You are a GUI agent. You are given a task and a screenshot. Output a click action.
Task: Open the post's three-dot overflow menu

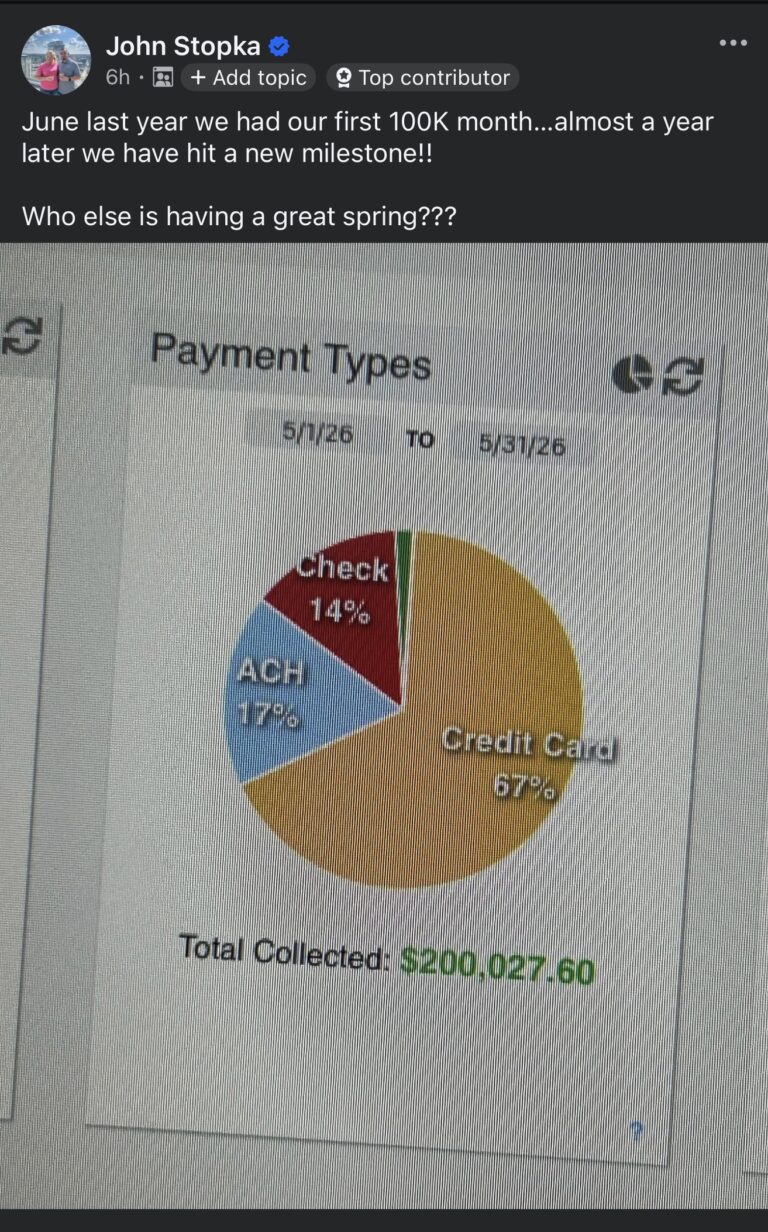pyautogui.click(x=733, y=43)
